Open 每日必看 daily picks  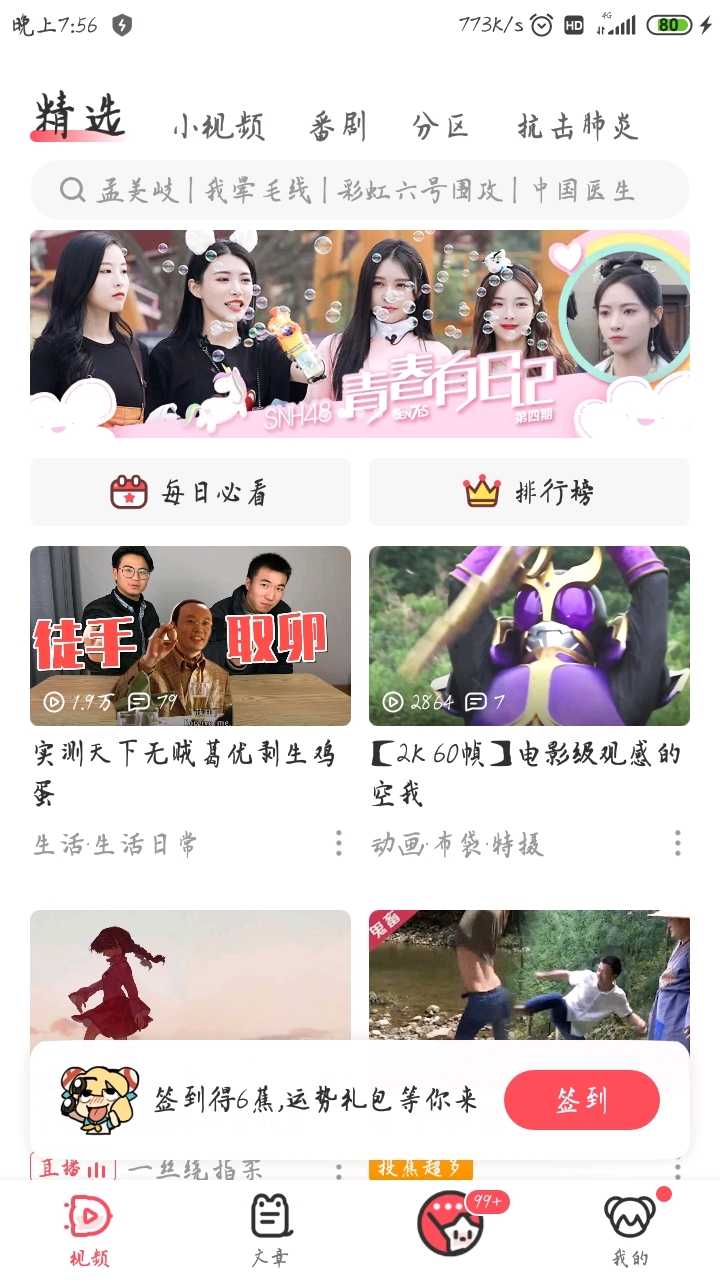pos(190,492)
